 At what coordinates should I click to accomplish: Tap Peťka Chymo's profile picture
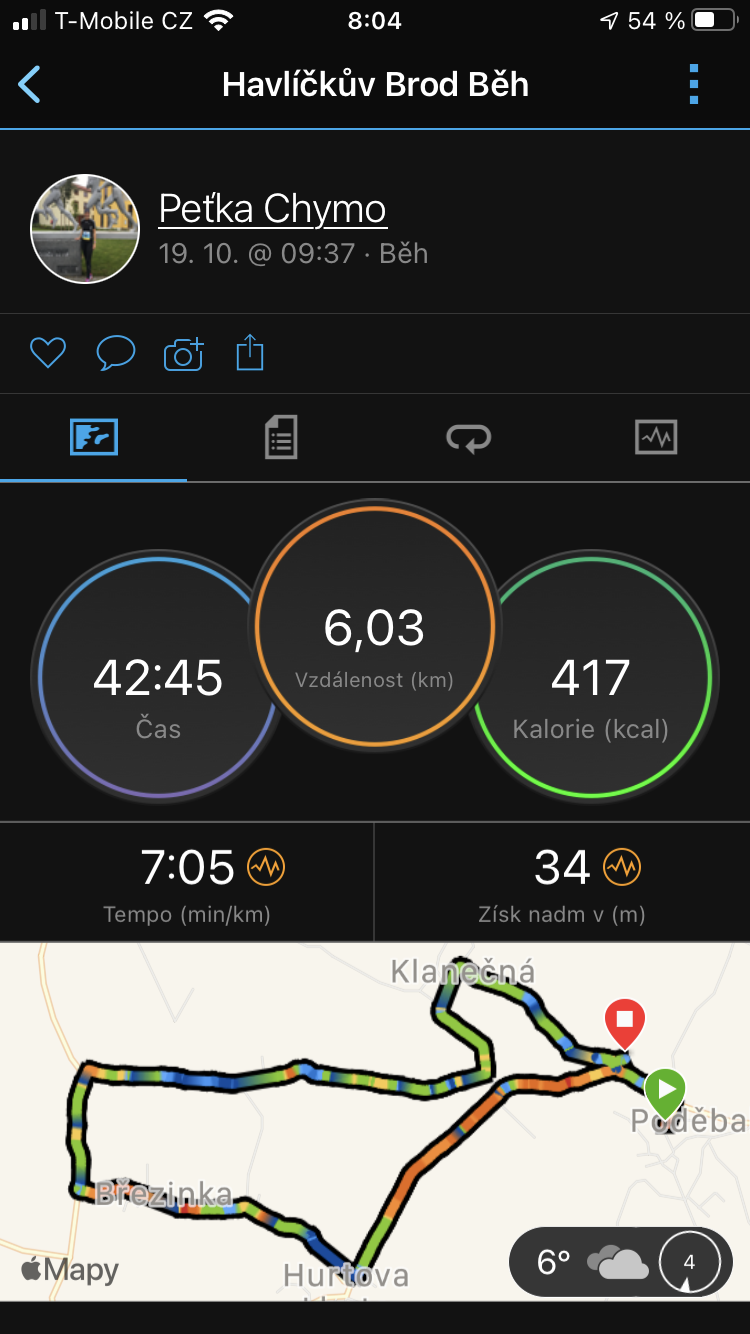click(85, 229)
